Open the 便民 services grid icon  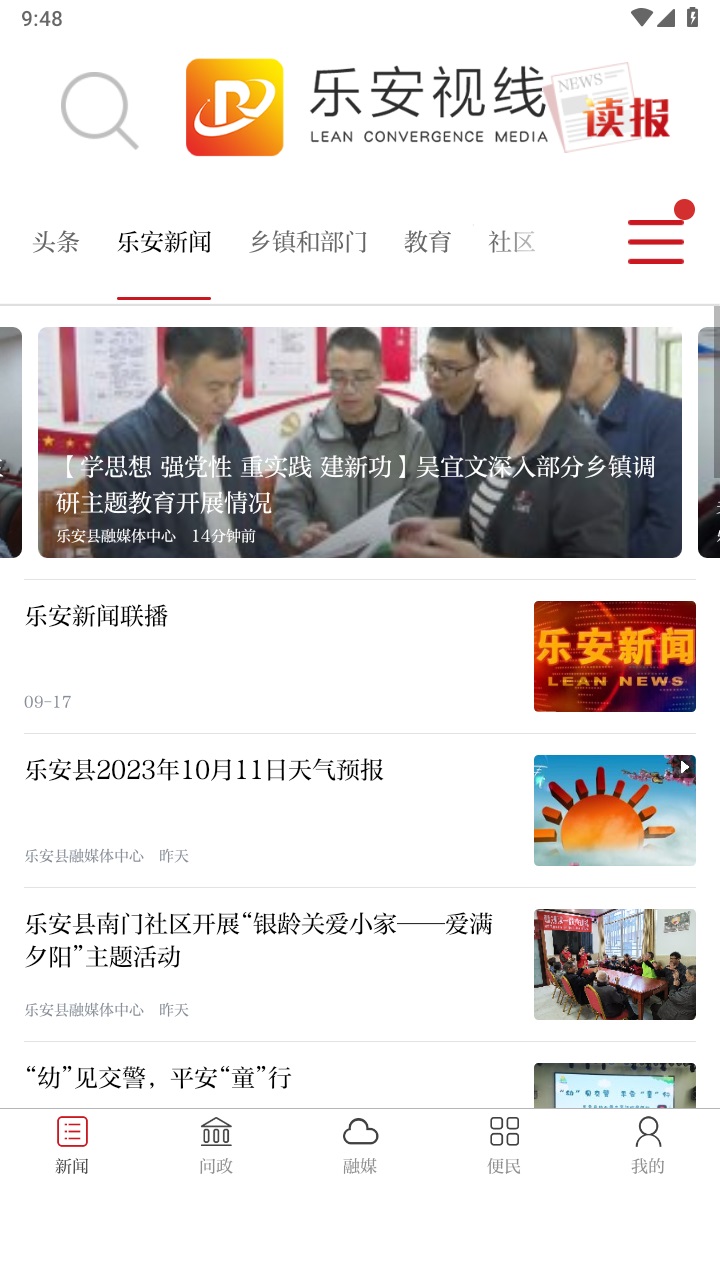(503, 1142)
